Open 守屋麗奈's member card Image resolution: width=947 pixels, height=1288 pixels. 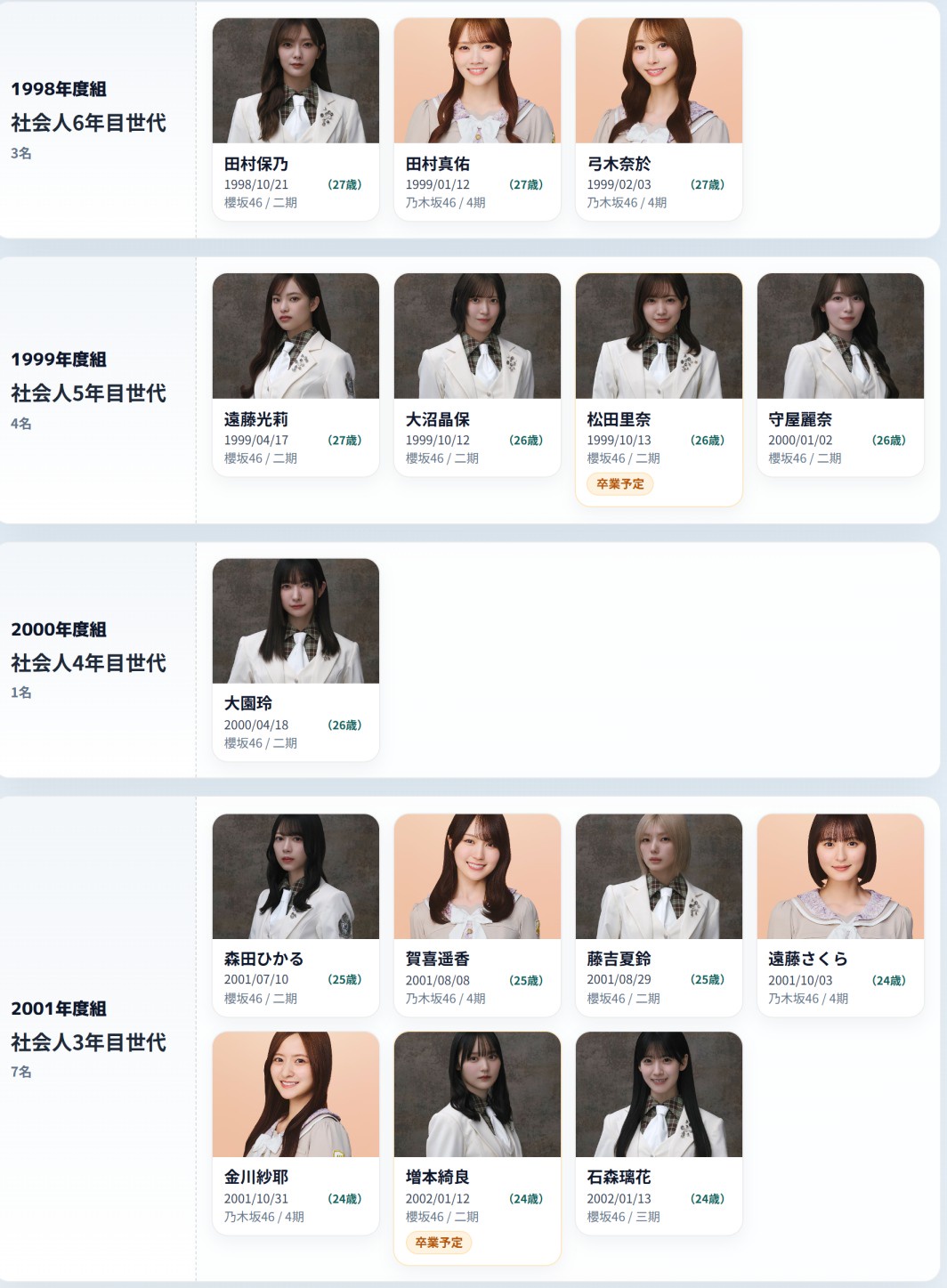pos(840,375)
